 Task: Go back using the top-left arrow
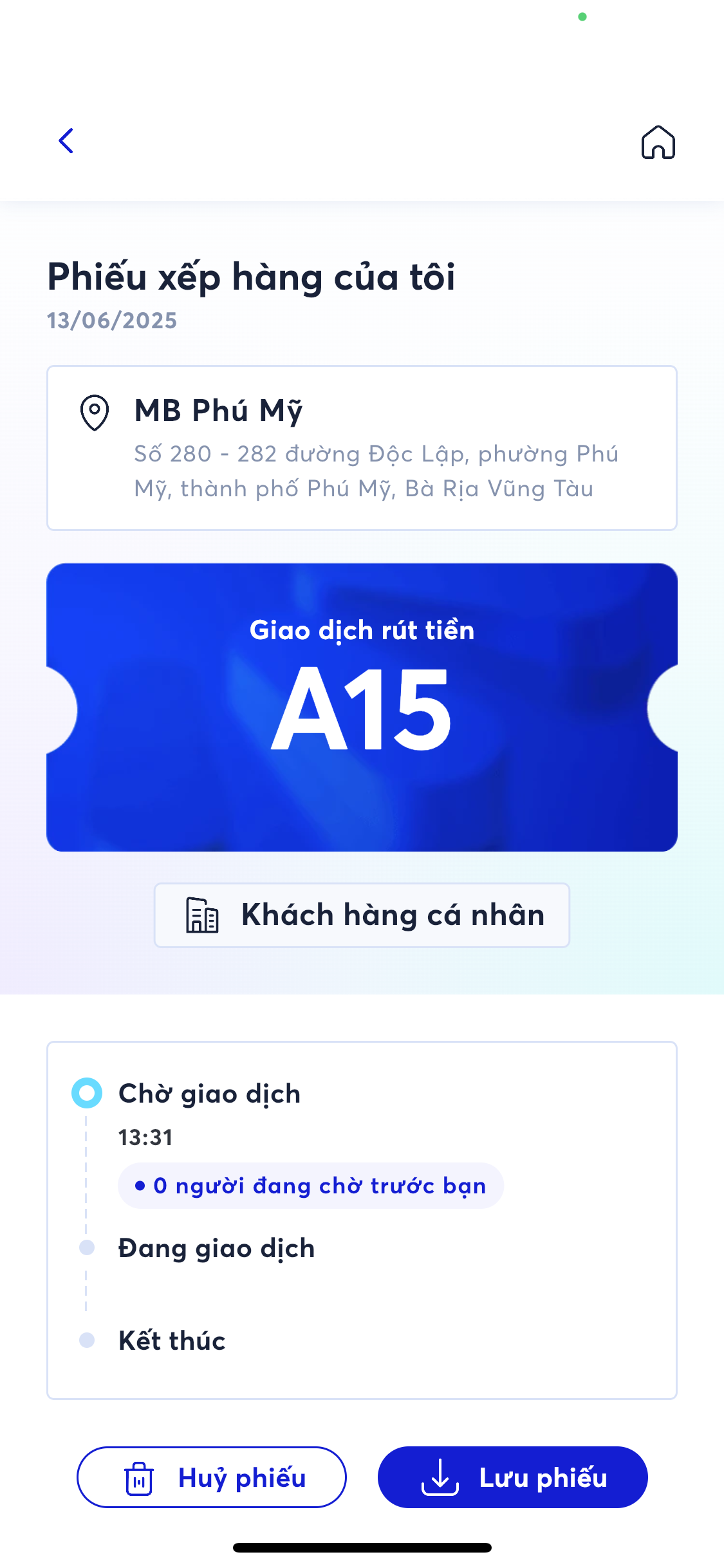[66, 141]
